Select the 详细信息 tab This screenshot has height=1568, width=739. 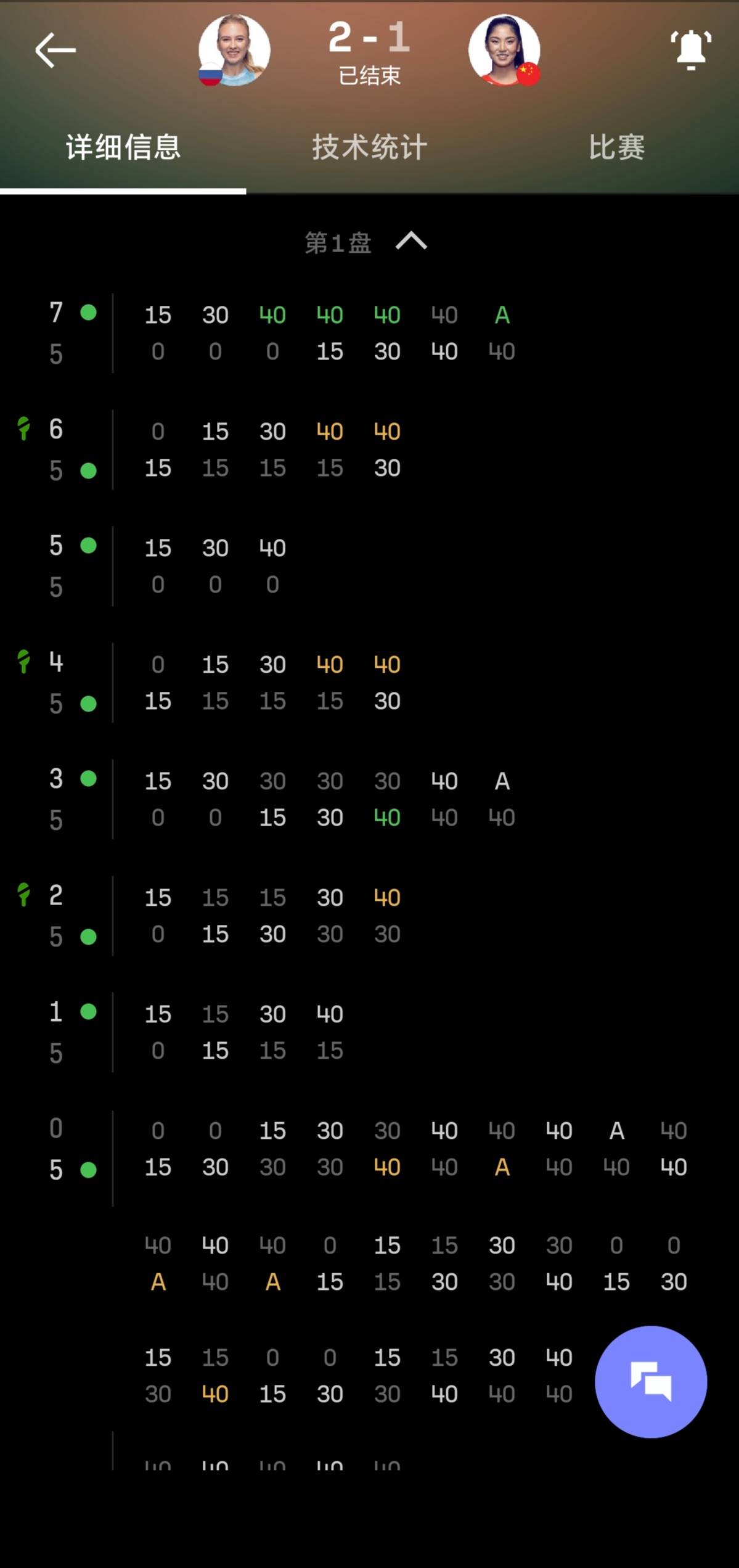point(123,148)
